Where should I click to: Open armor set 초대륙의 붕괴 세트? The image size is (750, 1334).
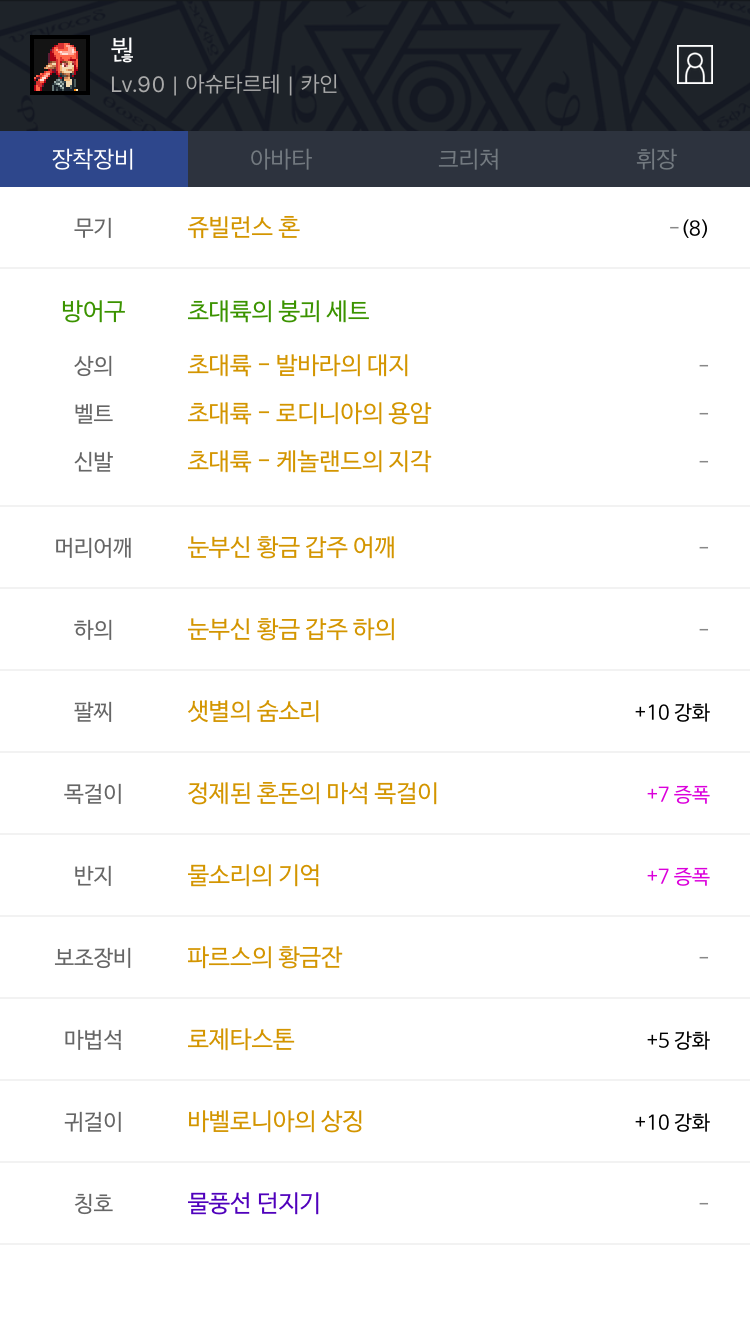278,311
